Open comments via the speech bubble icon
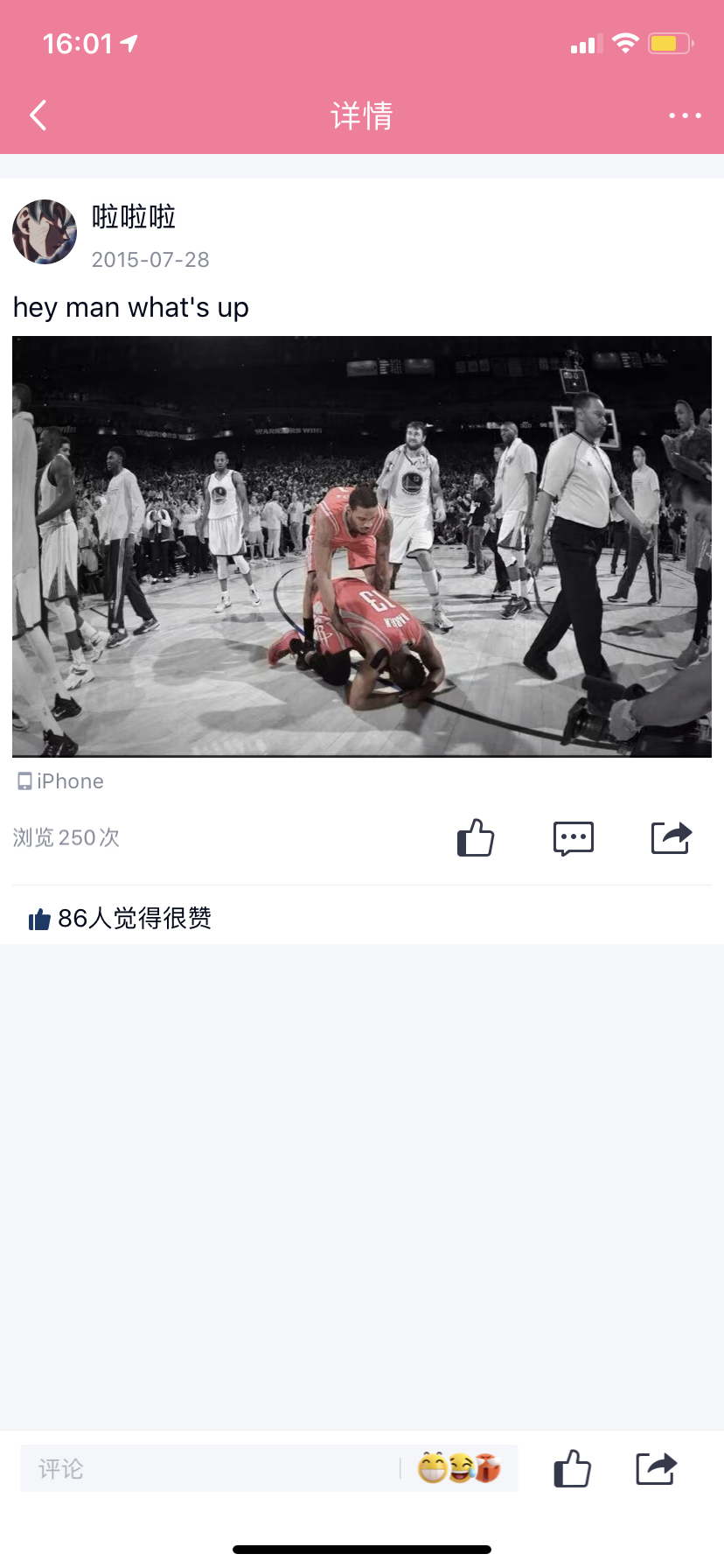Image resolution: width=724 pixels, height=1568 pixels. [574, 838]
